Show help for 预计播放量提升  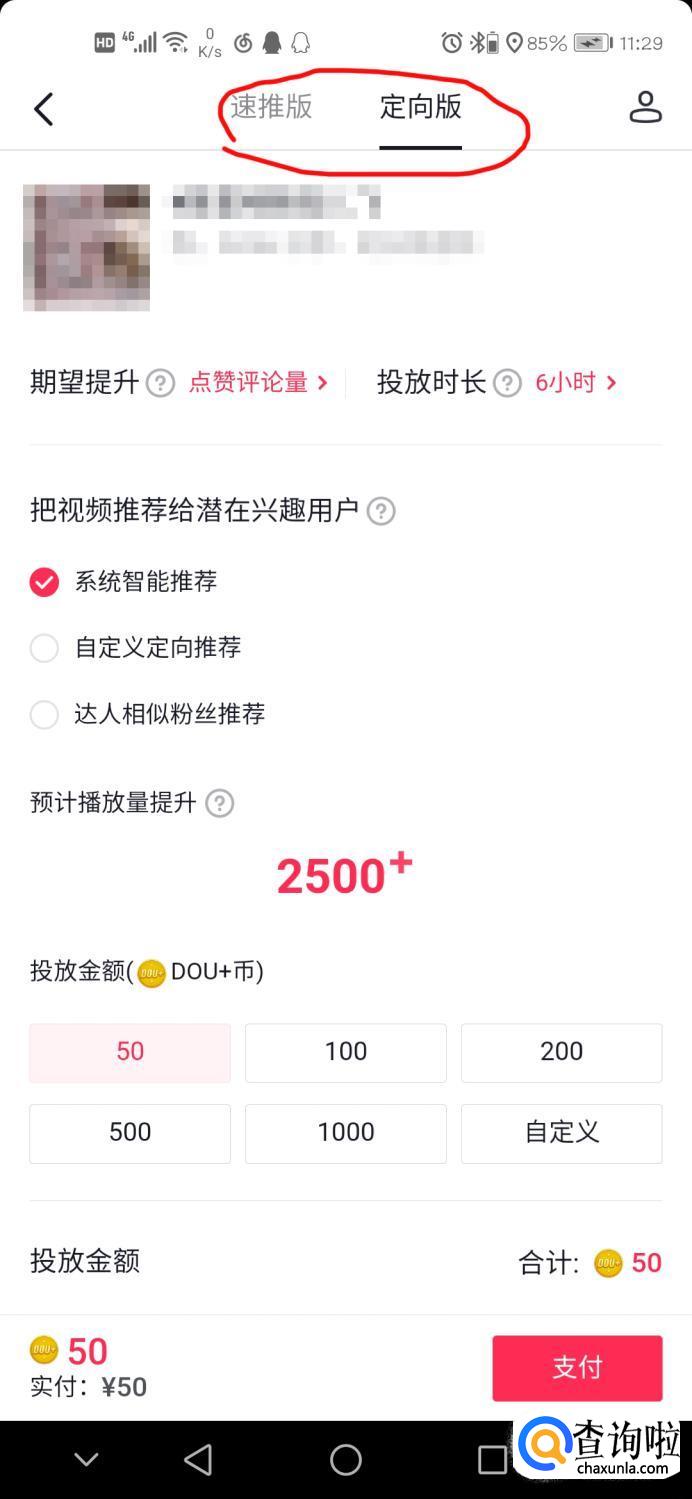point(219,803)
